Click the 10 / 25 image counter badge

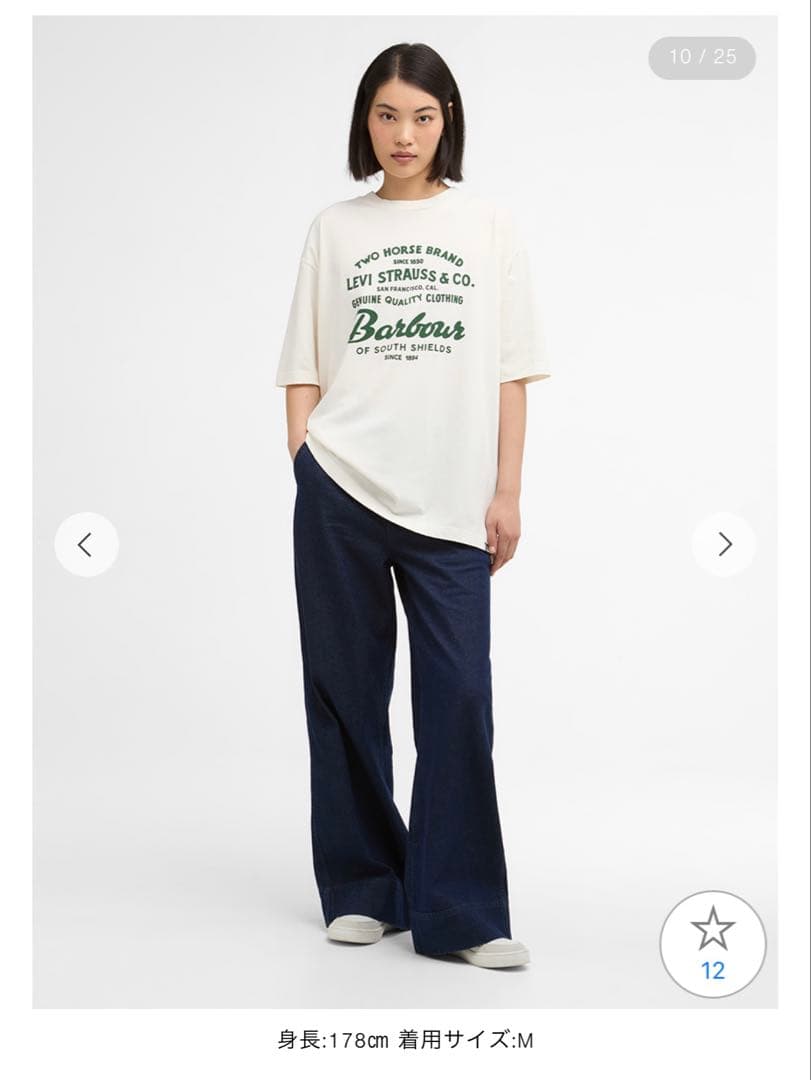pos(702,55)
